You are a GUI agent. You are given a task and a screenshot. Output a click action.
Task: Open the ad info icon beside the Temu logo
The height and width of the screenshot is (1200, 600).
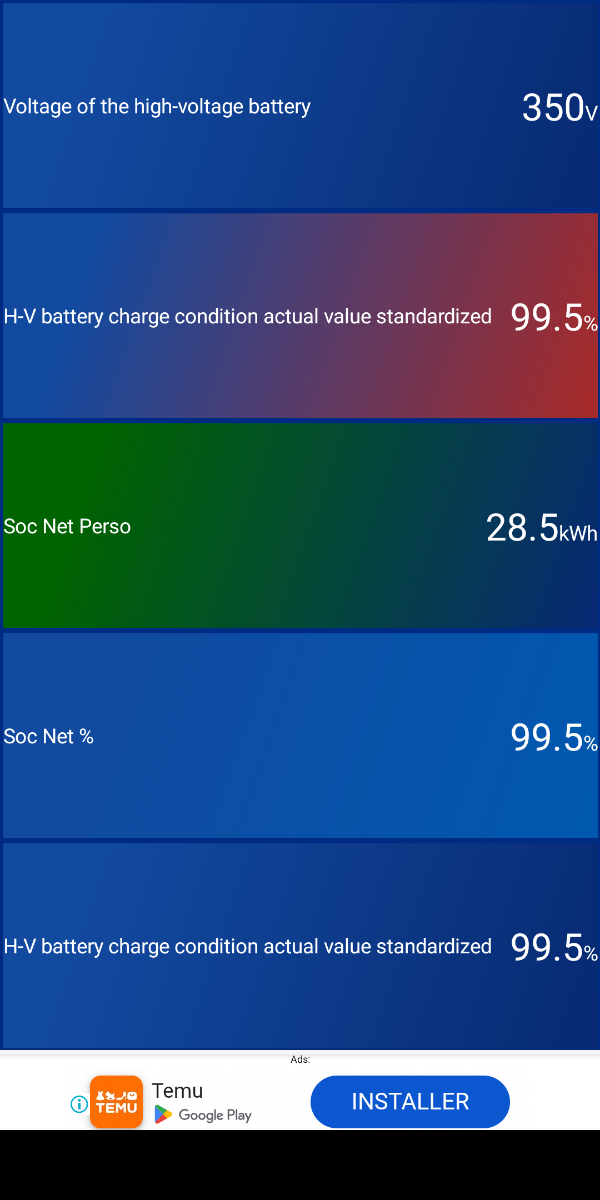click(79, 1104)
